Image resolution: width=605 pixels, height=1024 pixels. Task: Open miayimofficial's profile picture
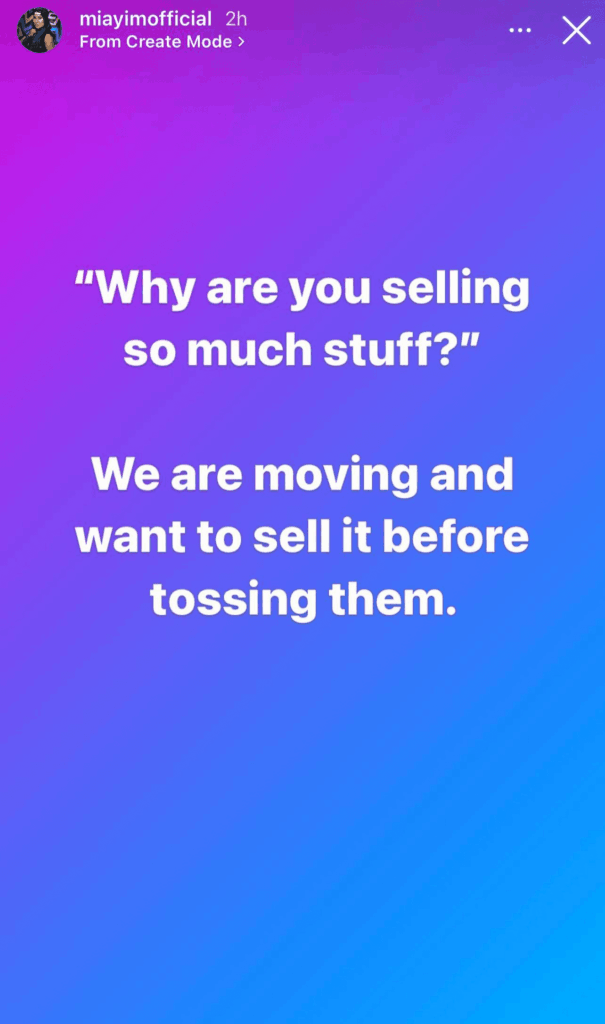pos(40,30)
